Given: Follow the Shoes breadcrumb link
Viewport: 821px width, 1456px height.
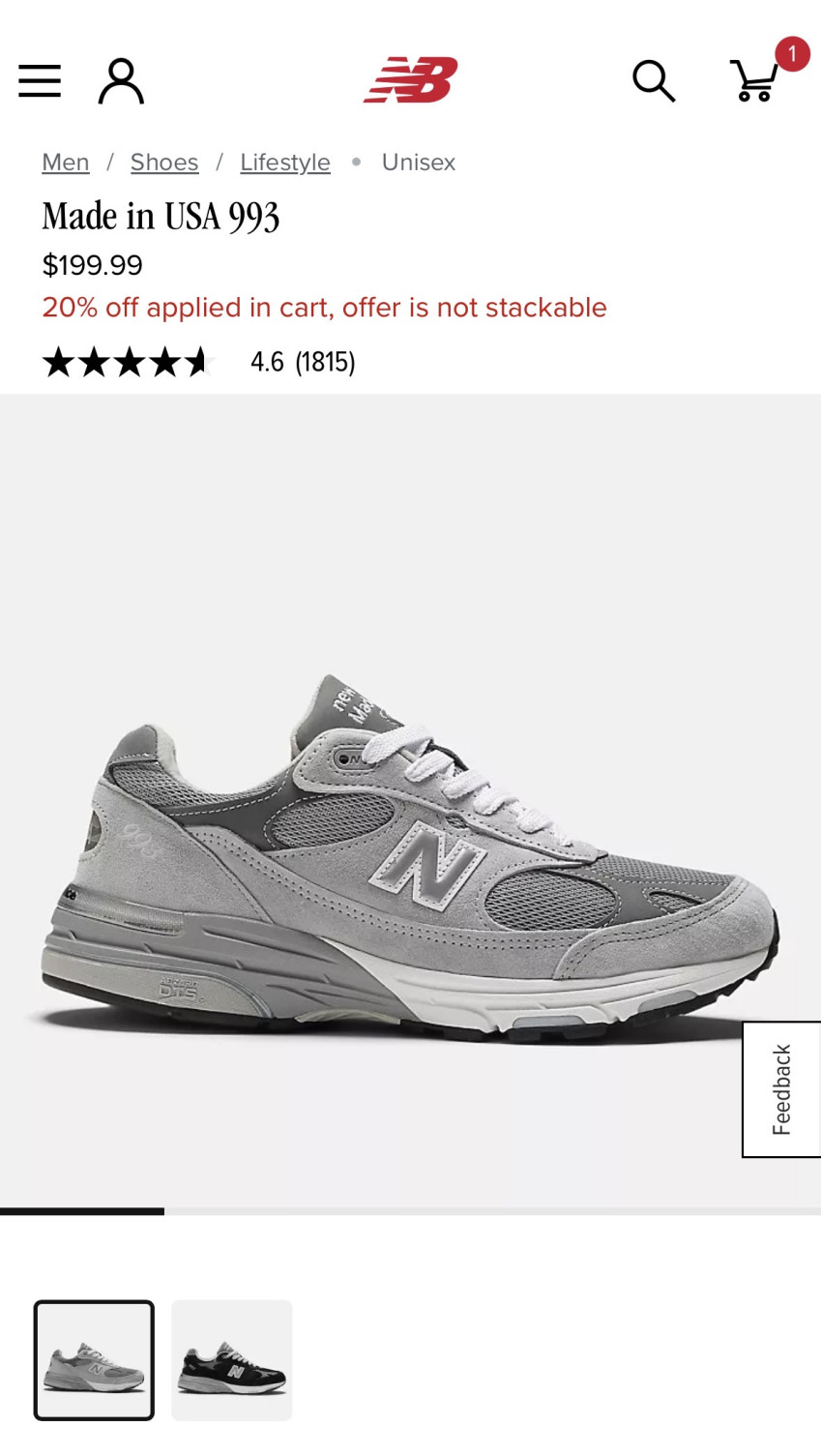Looking at the screenshot, I should (164, 163).
